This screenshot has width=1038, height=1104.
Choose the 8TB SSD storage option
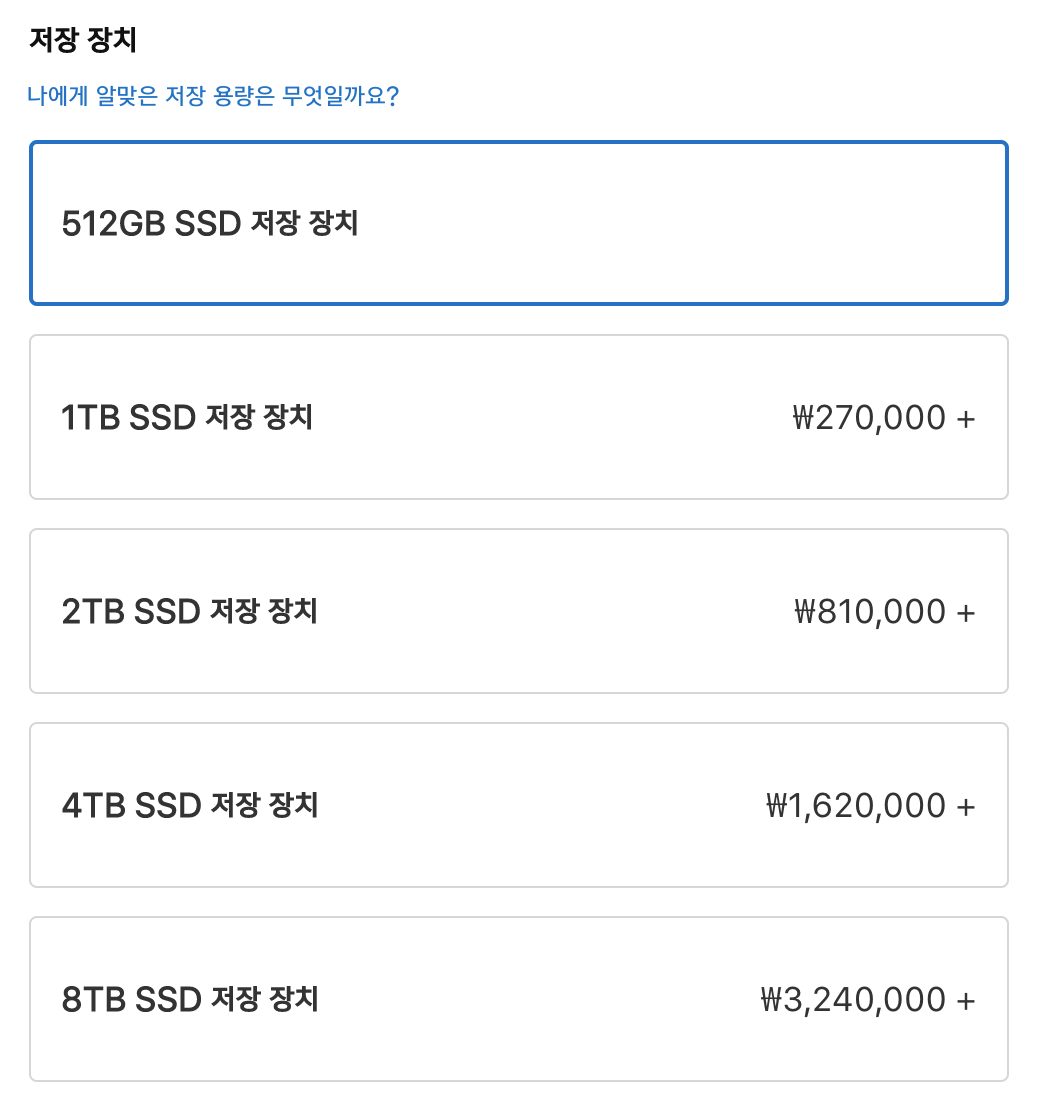coord(518,999)
